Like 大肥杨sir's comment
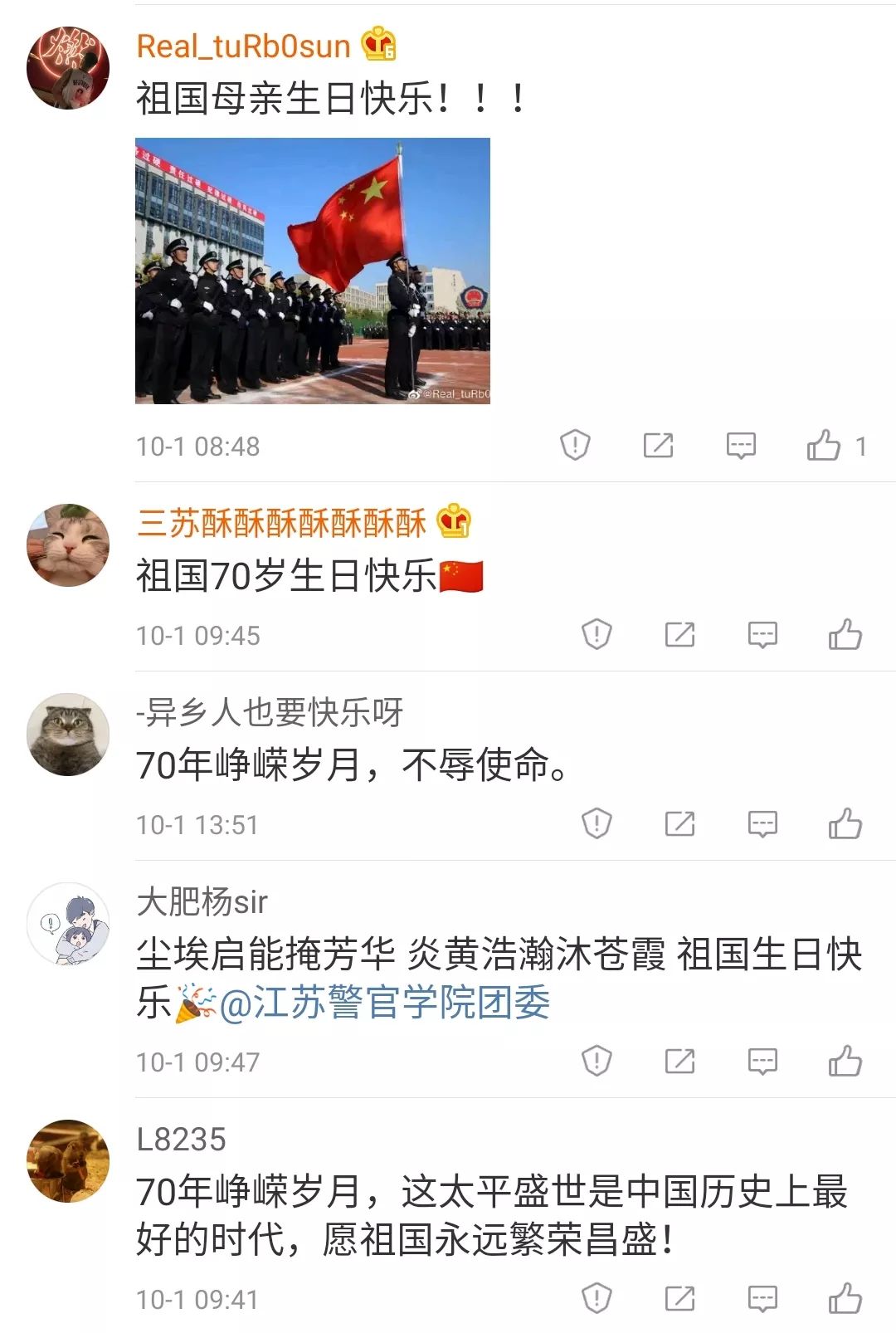 [845, 1062]
